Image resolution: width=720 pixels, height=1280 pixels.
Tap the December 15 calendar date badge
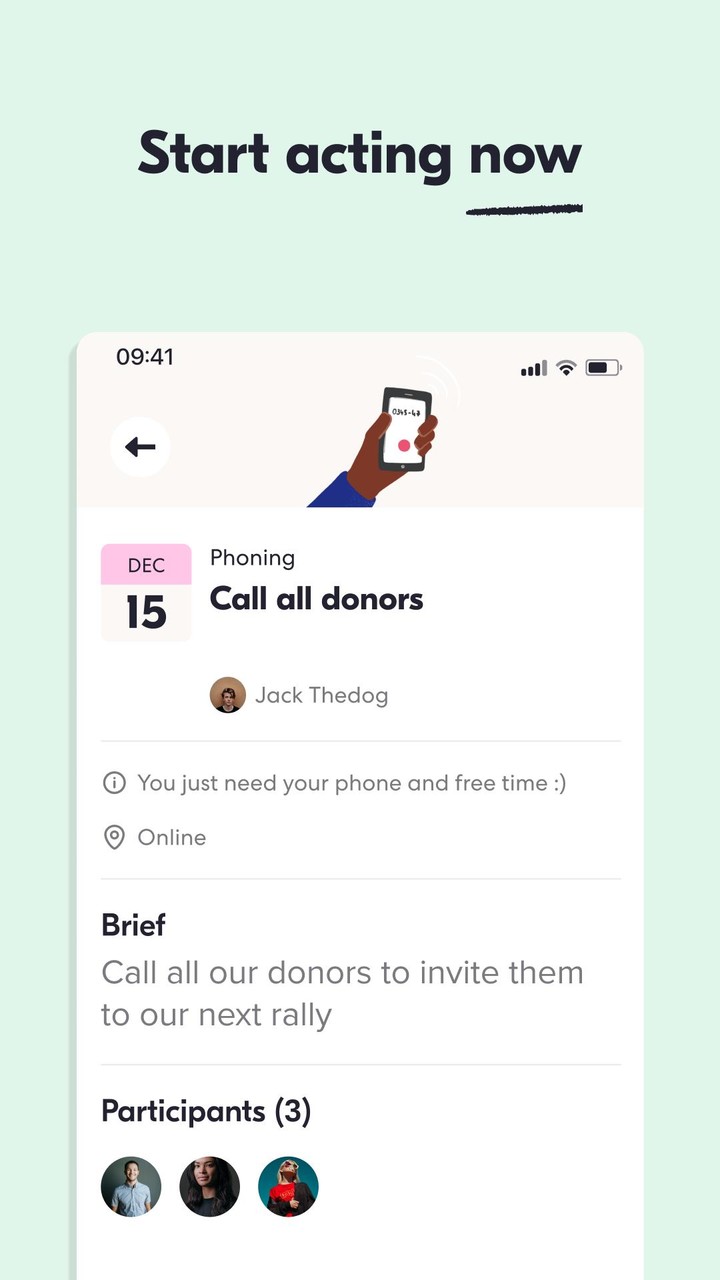point(146,590)
